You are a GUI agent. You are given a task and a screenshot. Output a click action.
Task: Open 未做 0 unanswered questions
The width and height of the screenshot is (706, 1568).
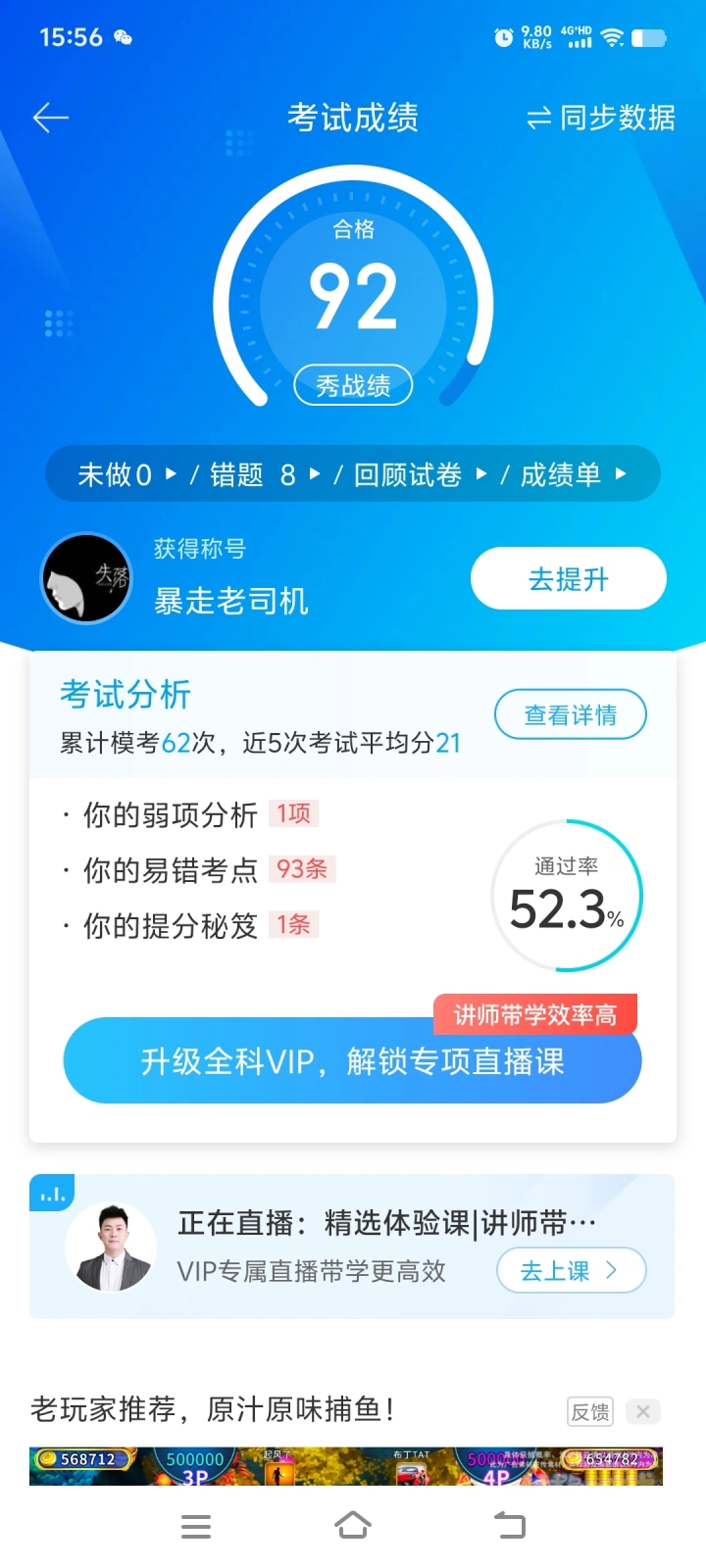click(126, 475)
